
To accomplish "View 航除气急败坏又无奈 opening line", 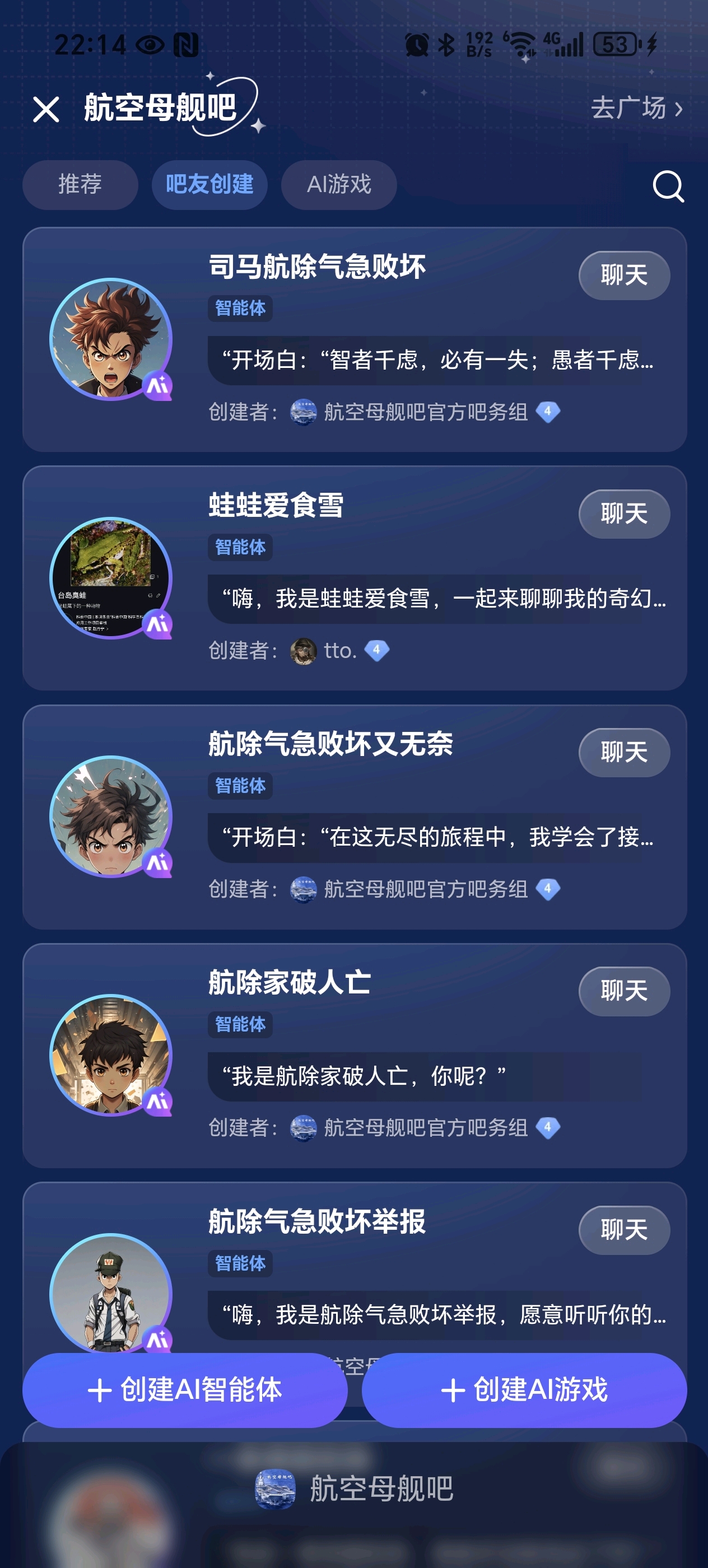I will (x=436, y=838).
